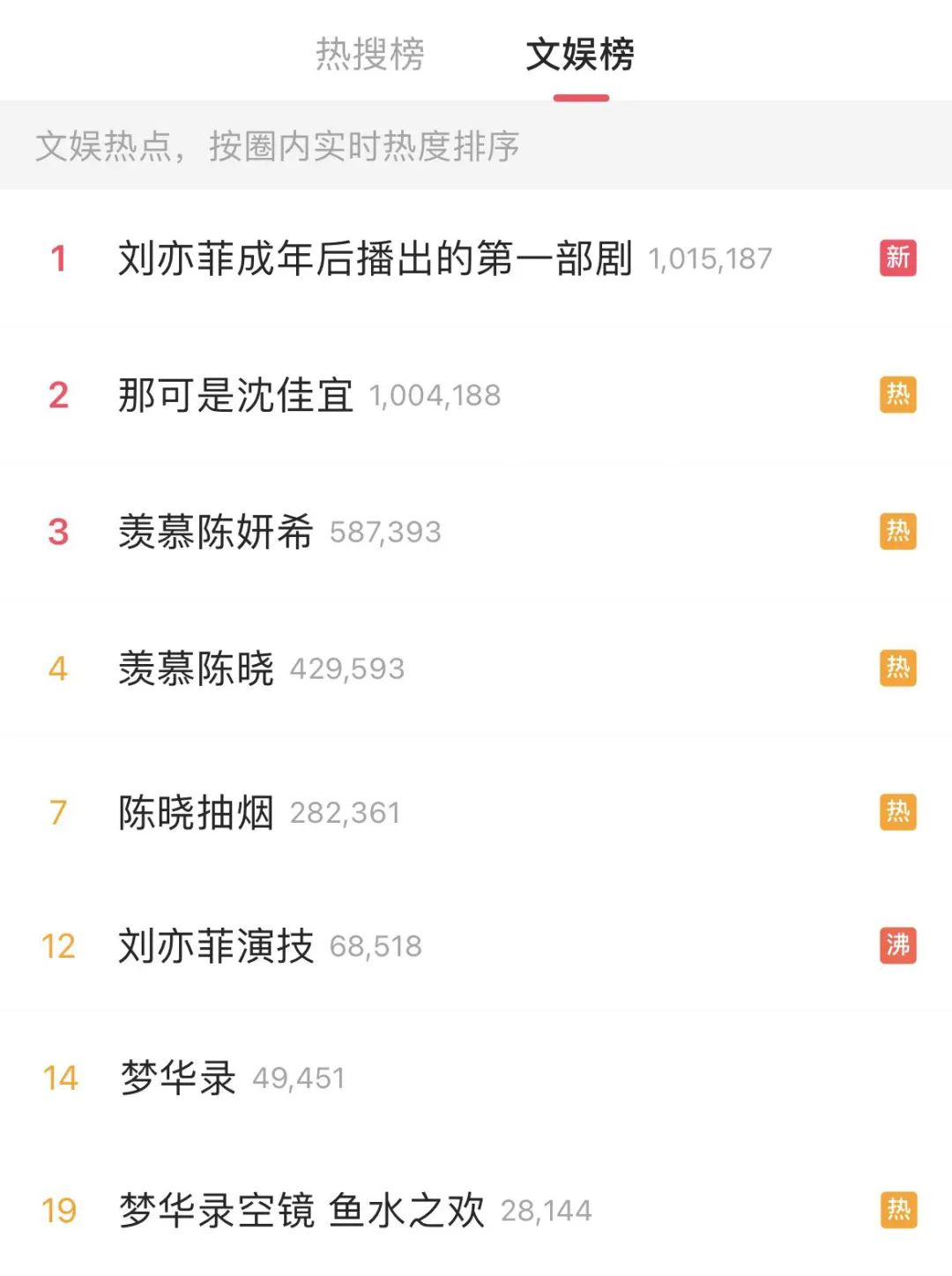
Task: Select the 文娱榜 tab
Action: point(580,55)
